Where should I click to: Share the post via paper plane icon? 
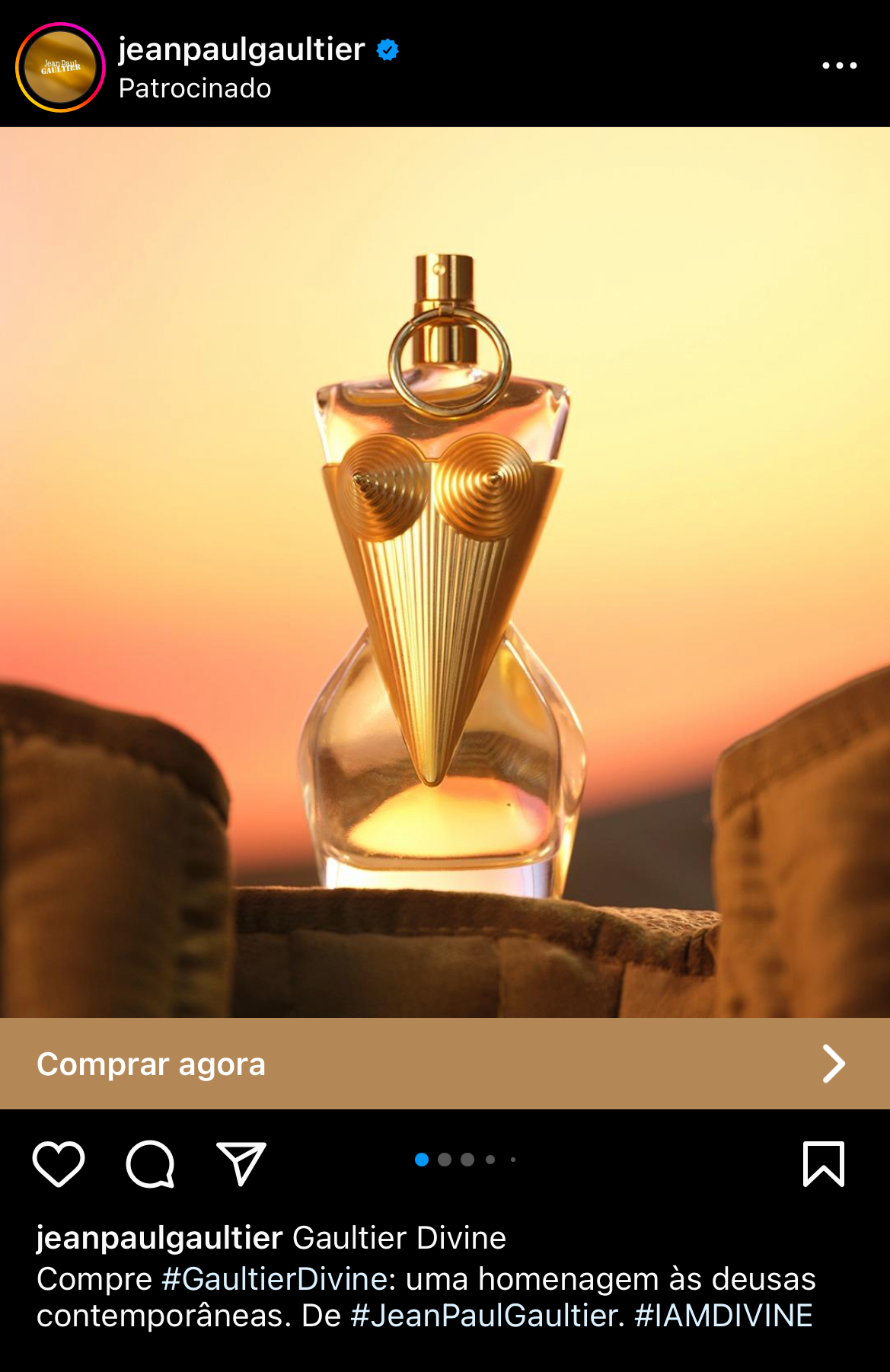pyautogui.click(x=241, y=1163)
